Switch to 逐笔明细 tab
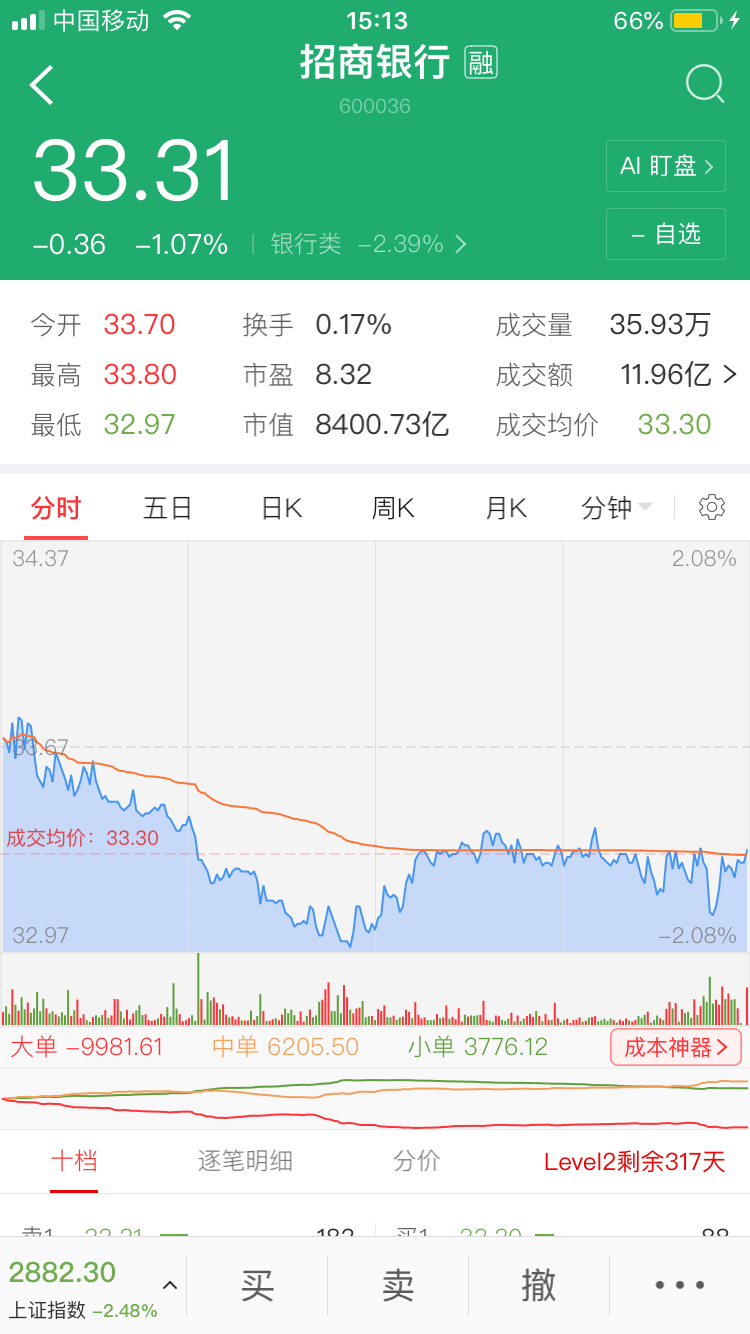 (245, 1161)
